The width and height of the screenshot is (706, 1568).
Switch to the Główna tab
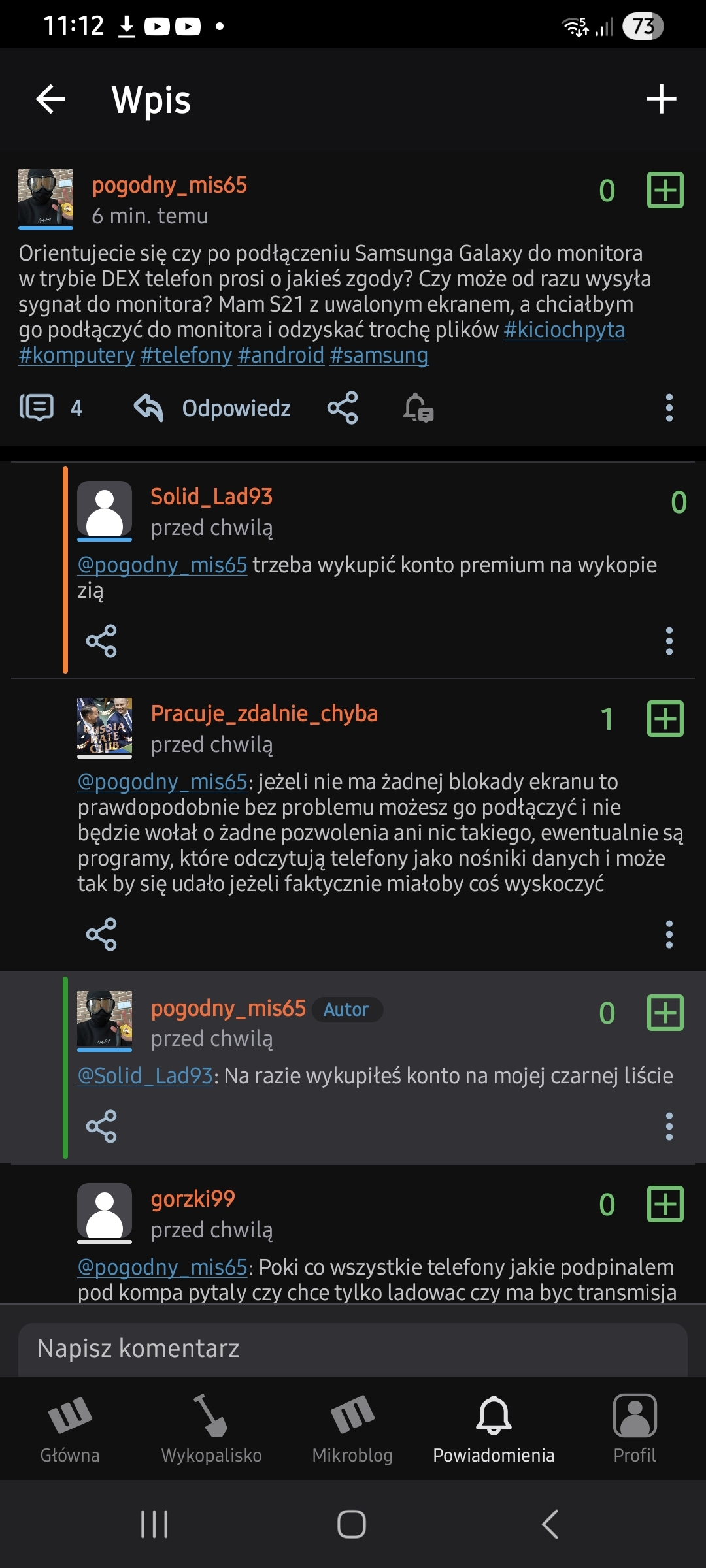70,1429
